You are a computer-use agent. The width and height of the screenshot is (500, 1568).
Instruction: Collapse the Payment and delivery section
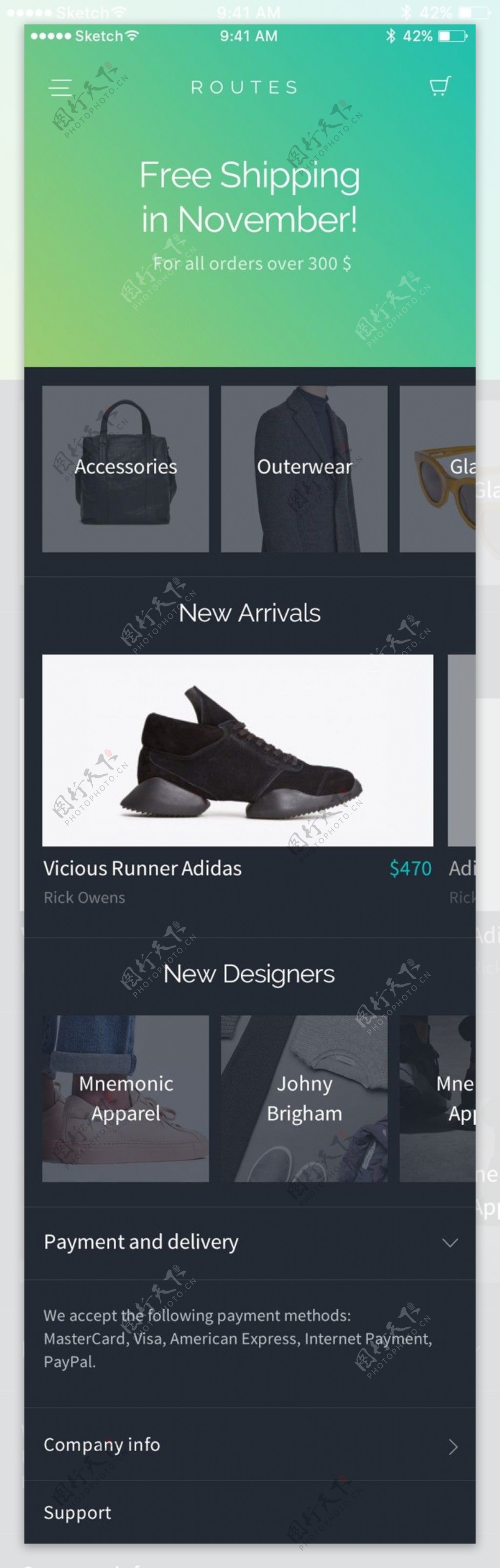click(x=449, y=1242)
